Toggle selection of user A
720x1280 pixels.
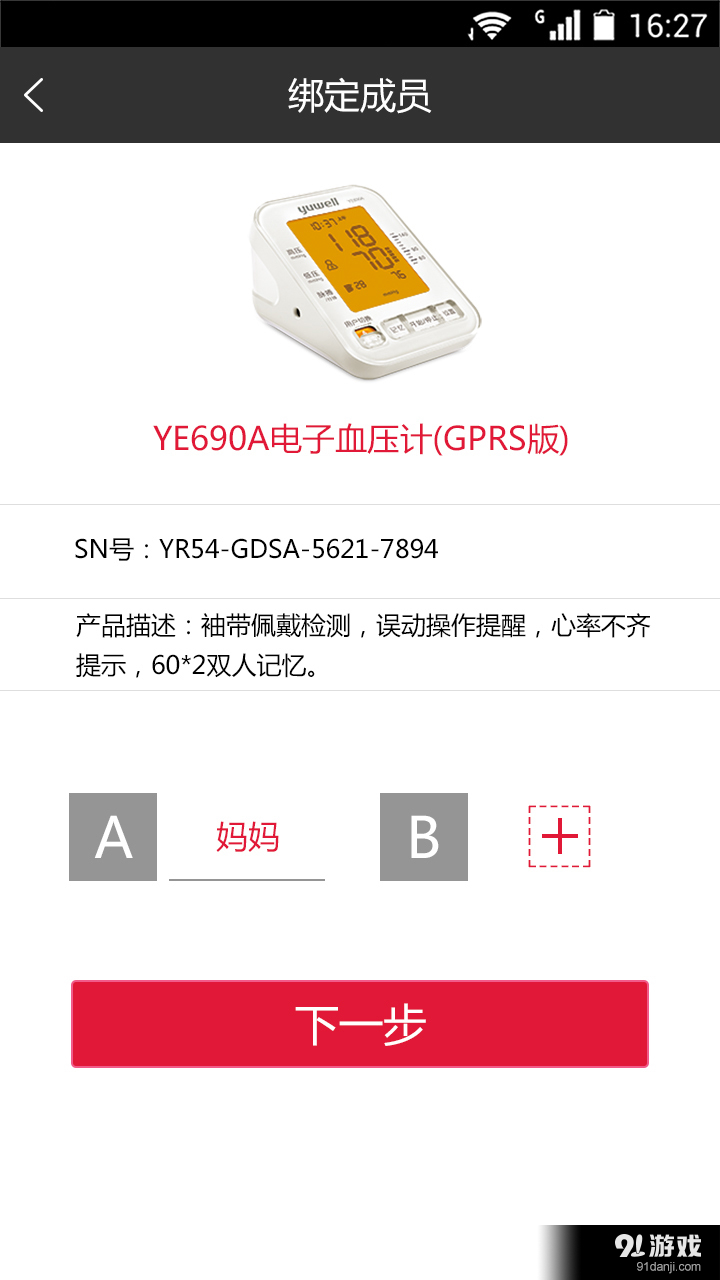[112, 837]
